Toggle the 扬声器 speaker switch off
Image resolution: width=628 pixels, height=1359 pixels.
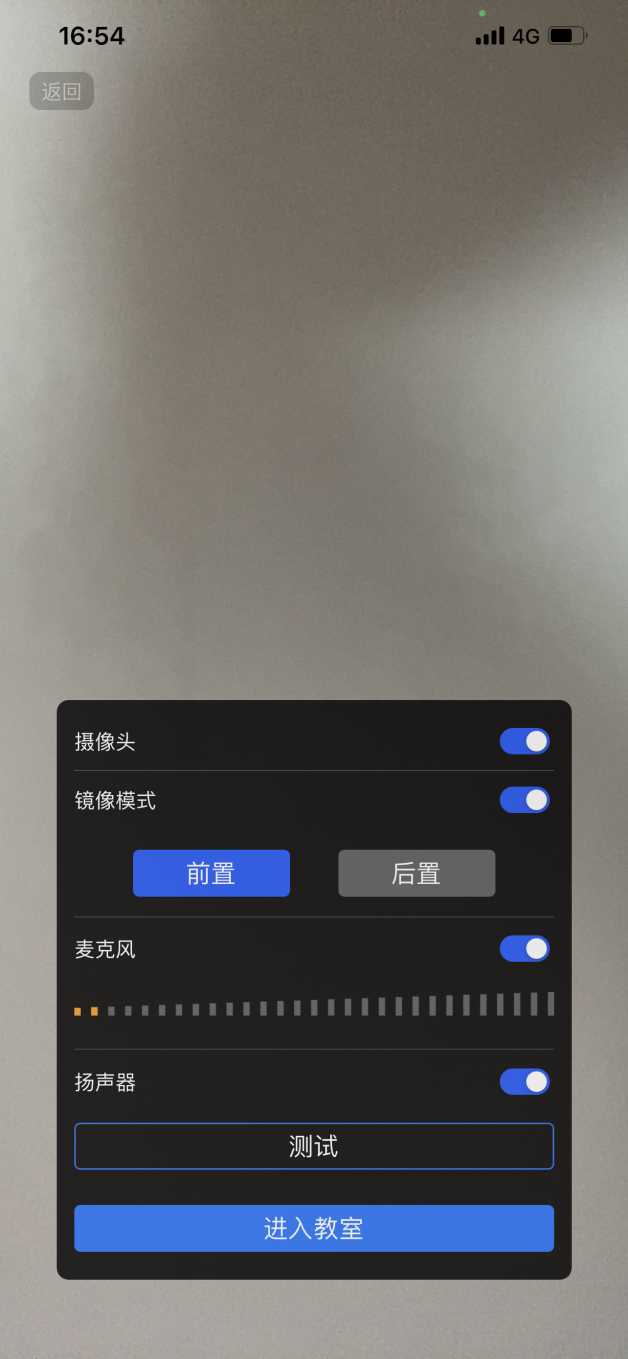524,1082
